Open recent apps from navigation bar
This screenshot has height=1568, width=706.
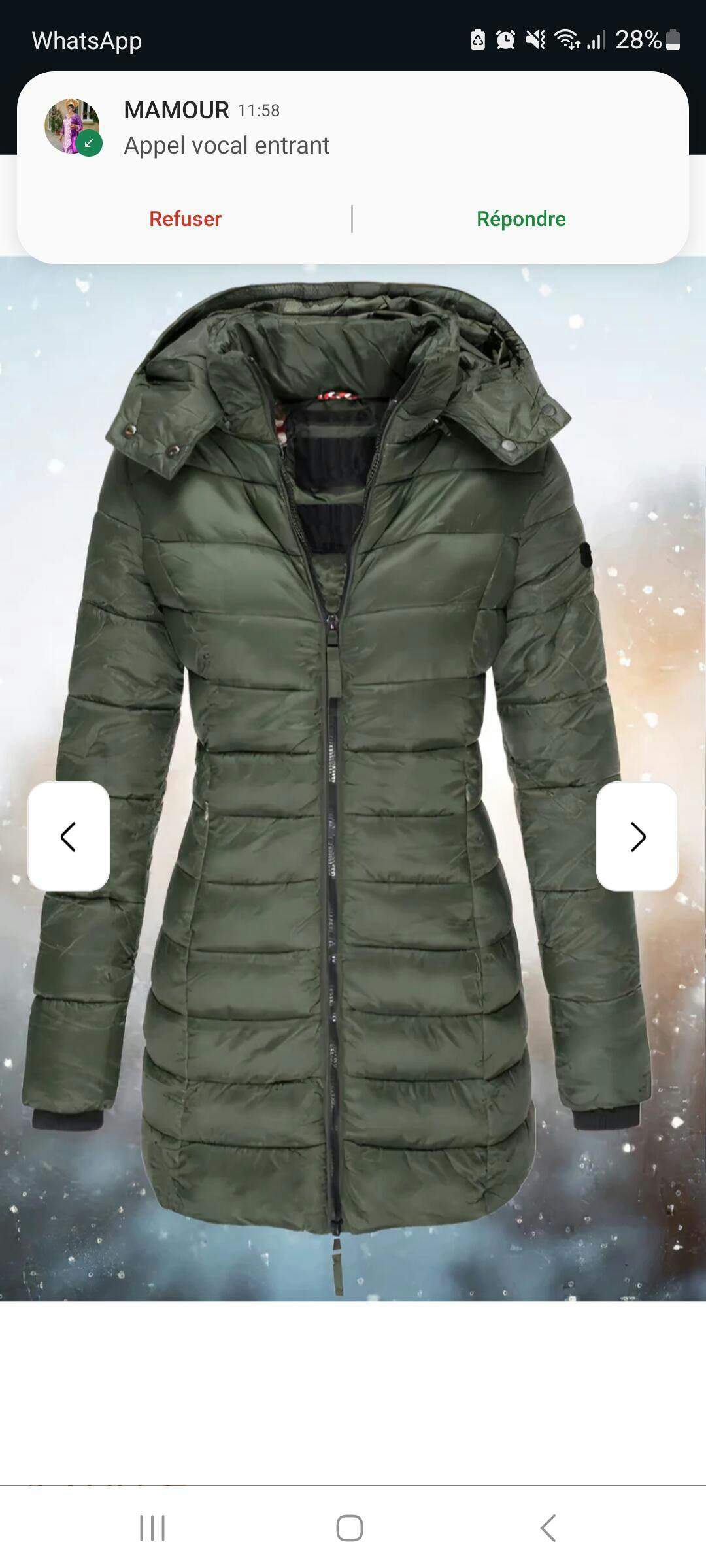pyautogui.click(x=152, y=1528)
